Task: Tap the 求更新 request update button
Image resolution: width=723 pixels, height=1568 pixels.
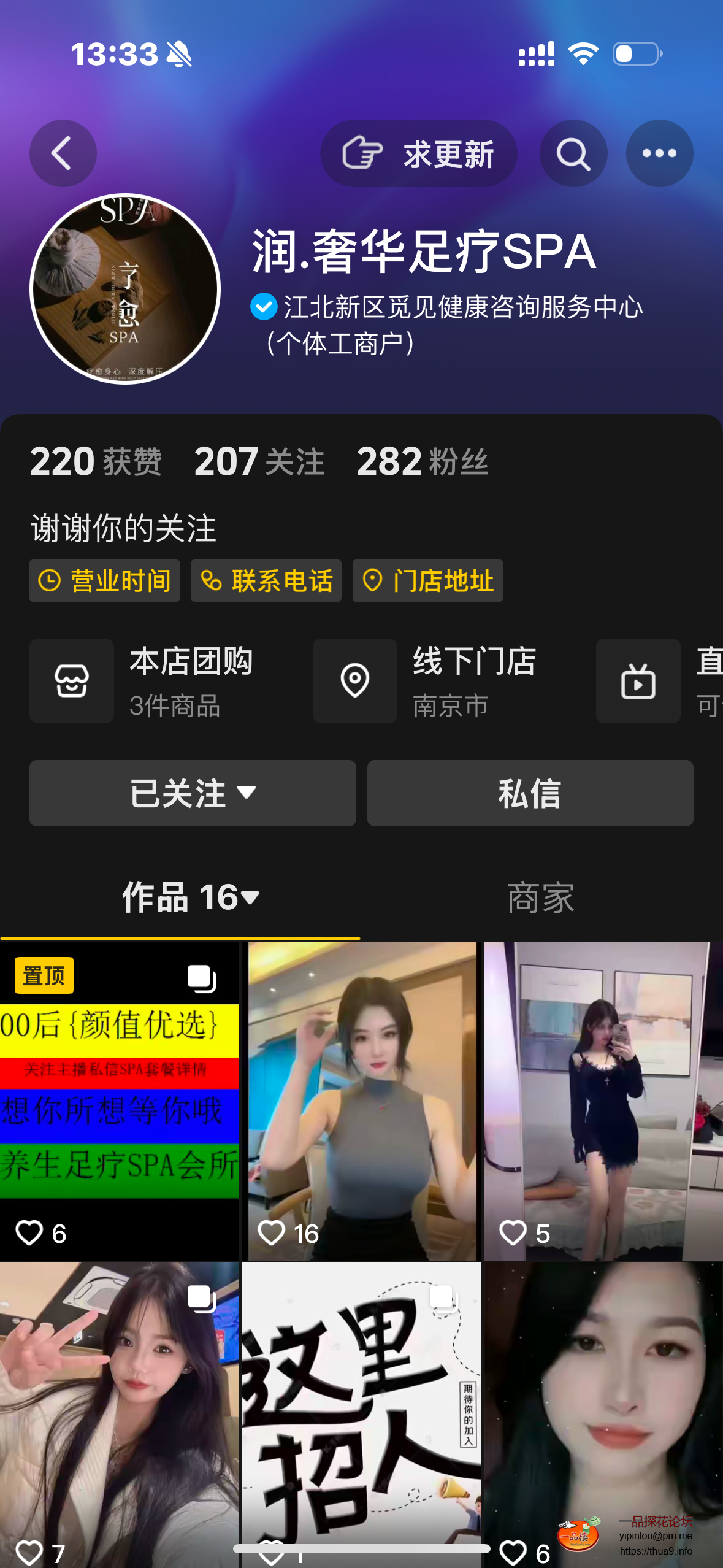Action: (418, 153)
